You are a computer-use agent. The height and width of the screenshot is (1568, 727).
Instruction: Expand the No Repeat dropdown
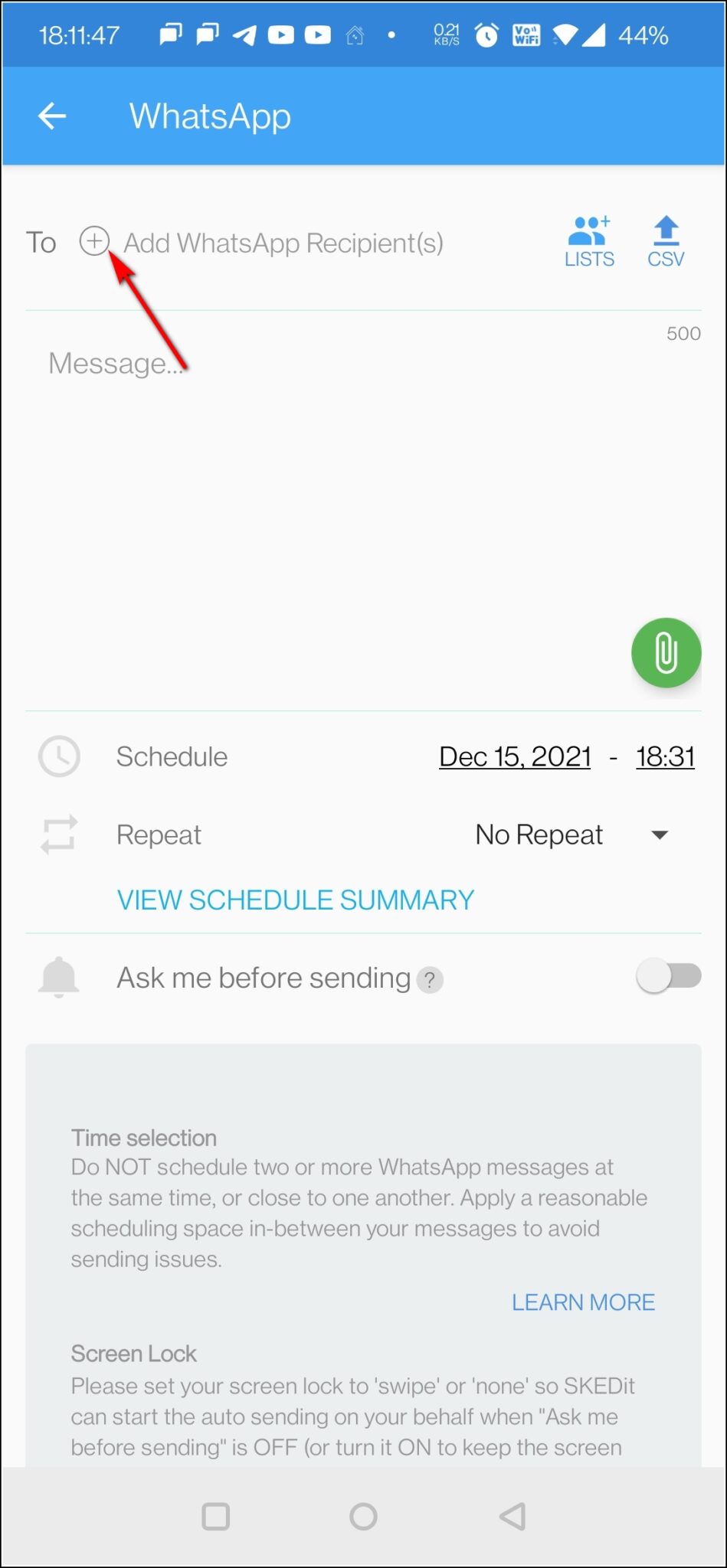point(571,835)
